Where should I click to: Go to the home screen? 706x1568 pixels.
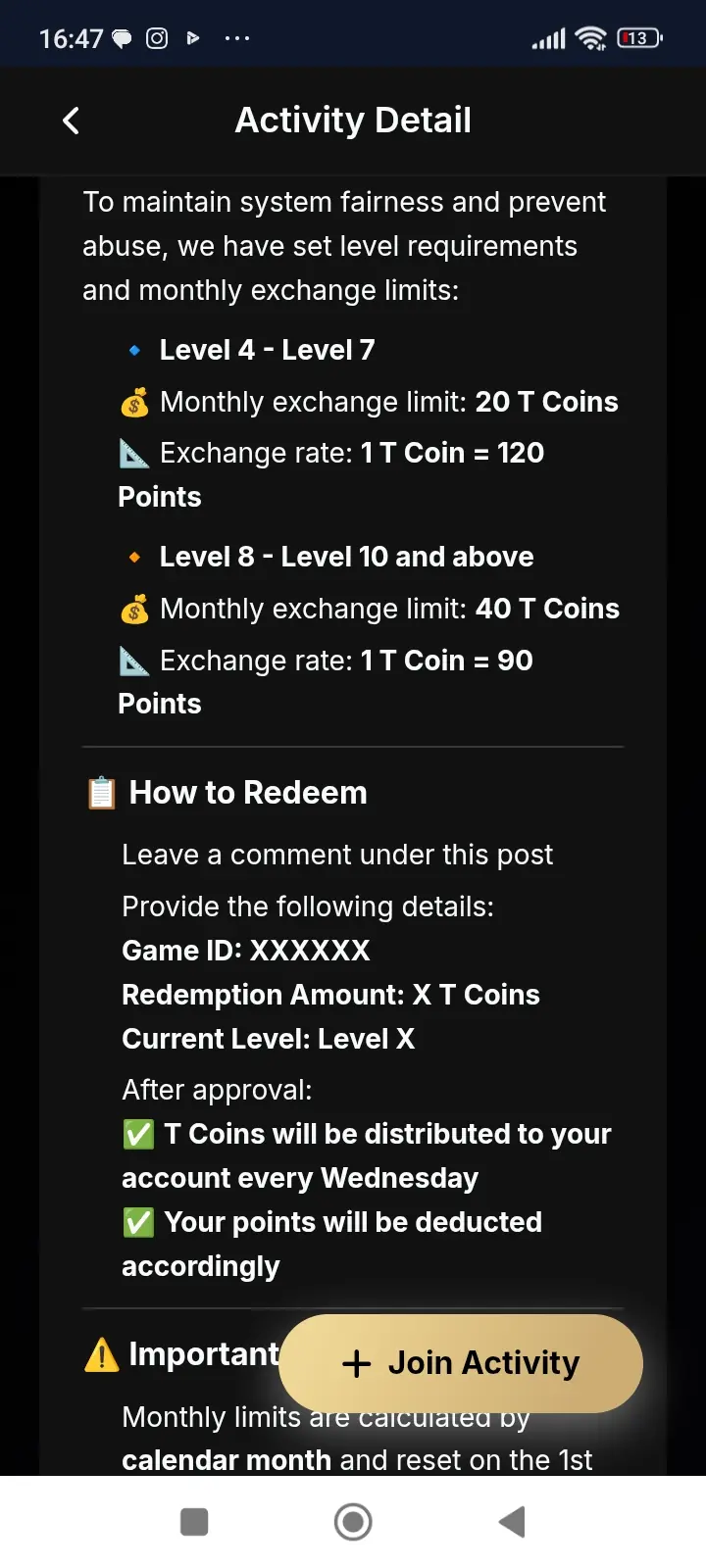[x=353, y=1522]
